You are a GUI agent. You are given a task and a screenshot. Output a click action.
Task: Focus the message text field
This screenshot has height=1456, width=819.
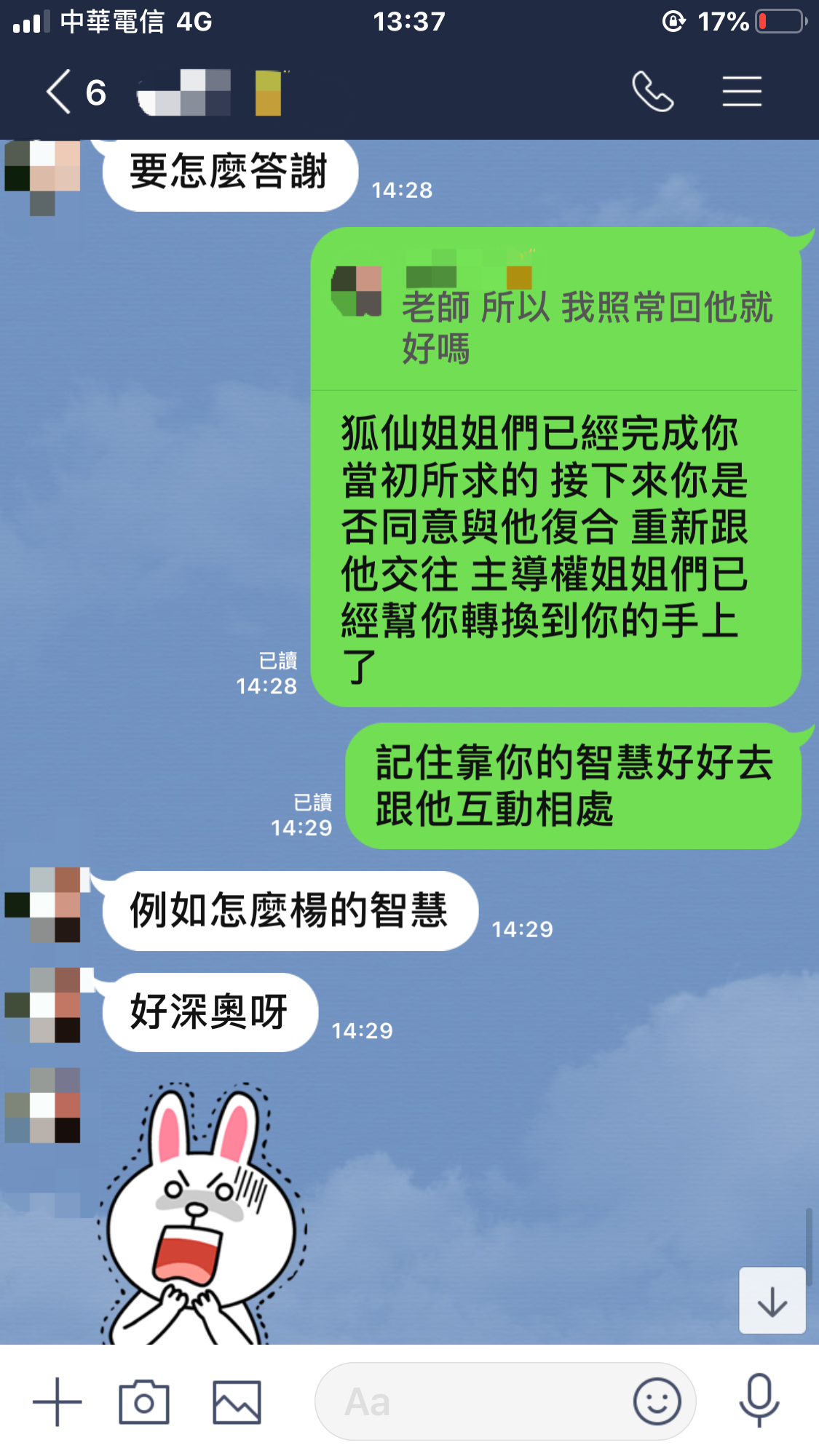point(473,1401)
